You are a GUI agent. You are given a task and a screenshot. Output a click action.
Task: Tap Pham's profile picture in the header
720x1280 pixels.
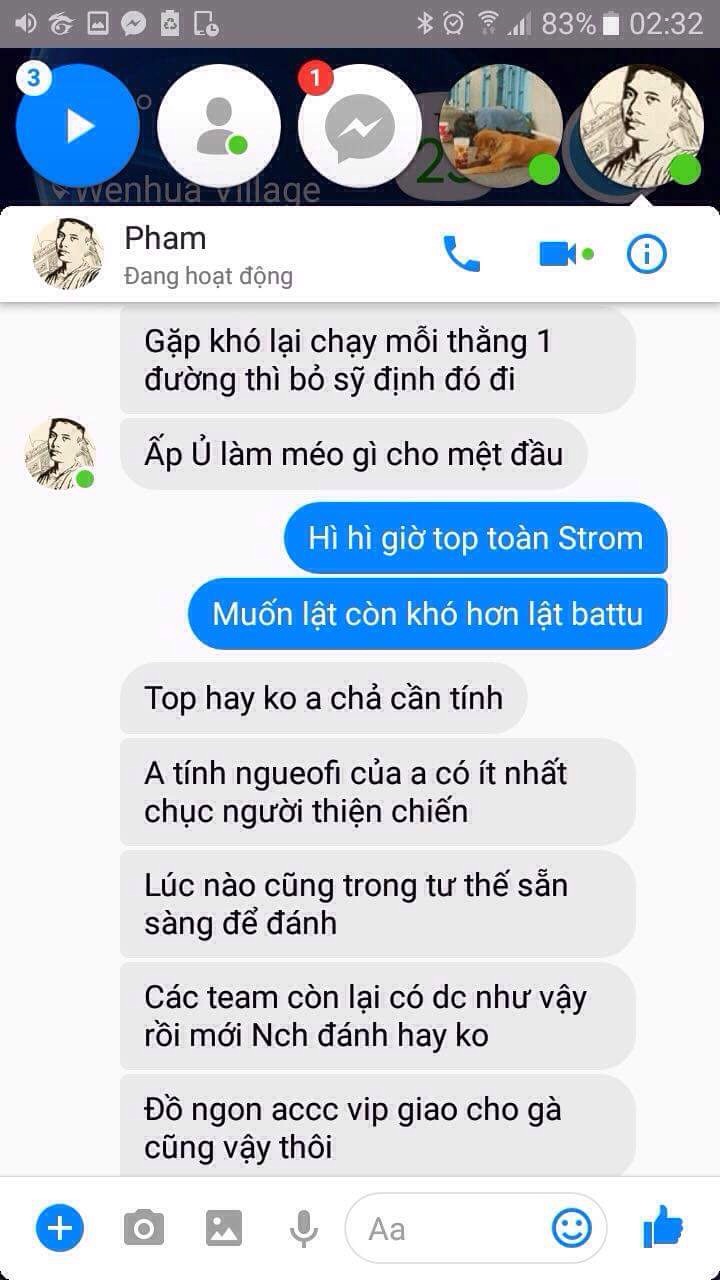click(67, 254)
